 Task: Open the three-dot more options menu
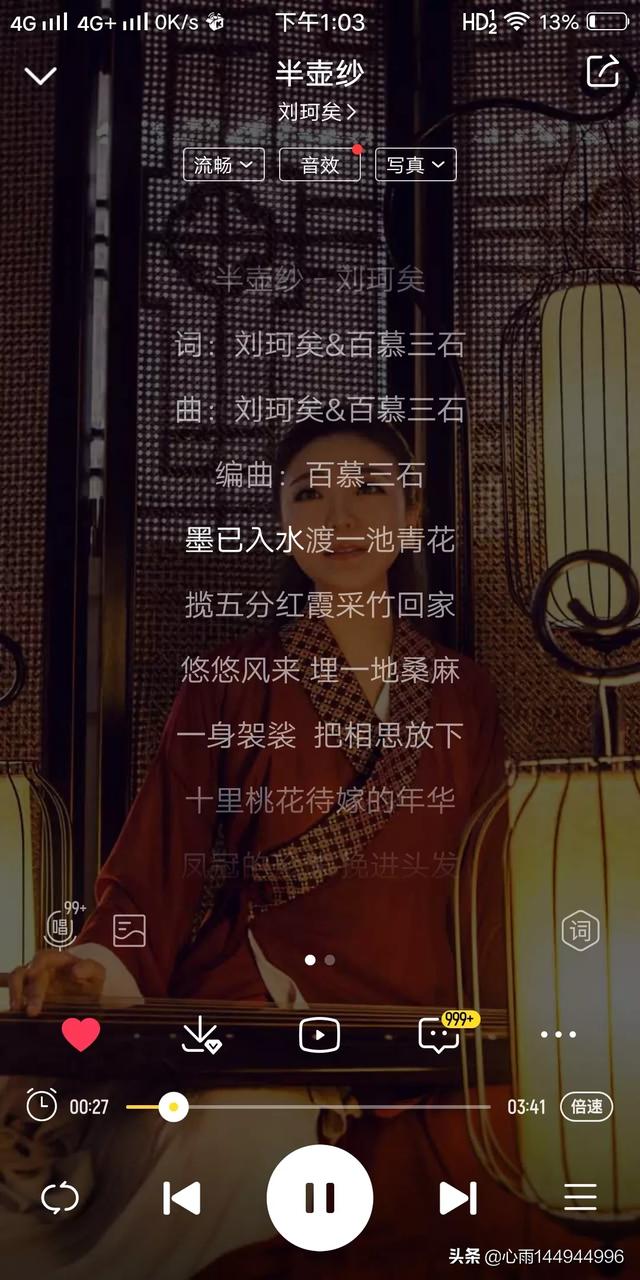point(558,1035)
